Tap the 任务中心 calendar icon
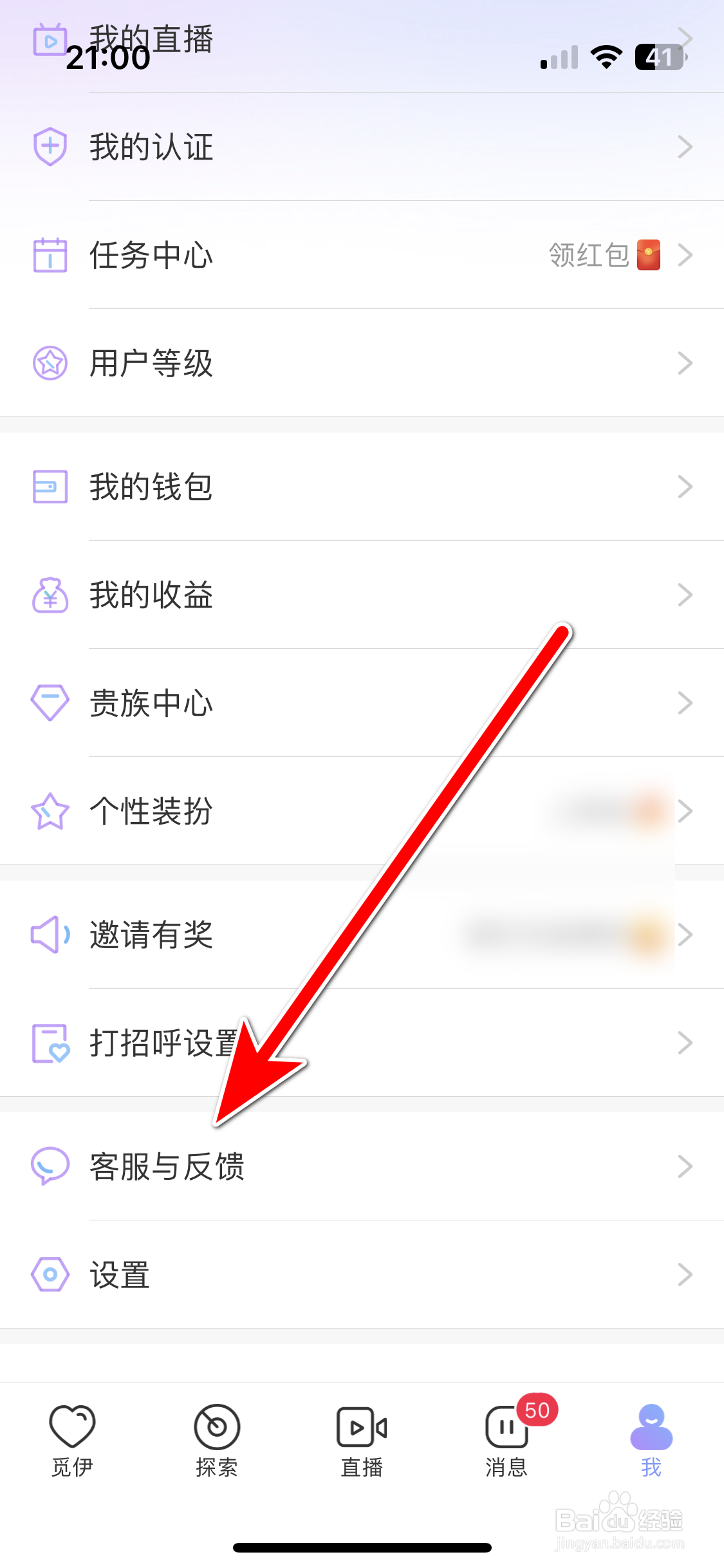 (x=50, y=255)
